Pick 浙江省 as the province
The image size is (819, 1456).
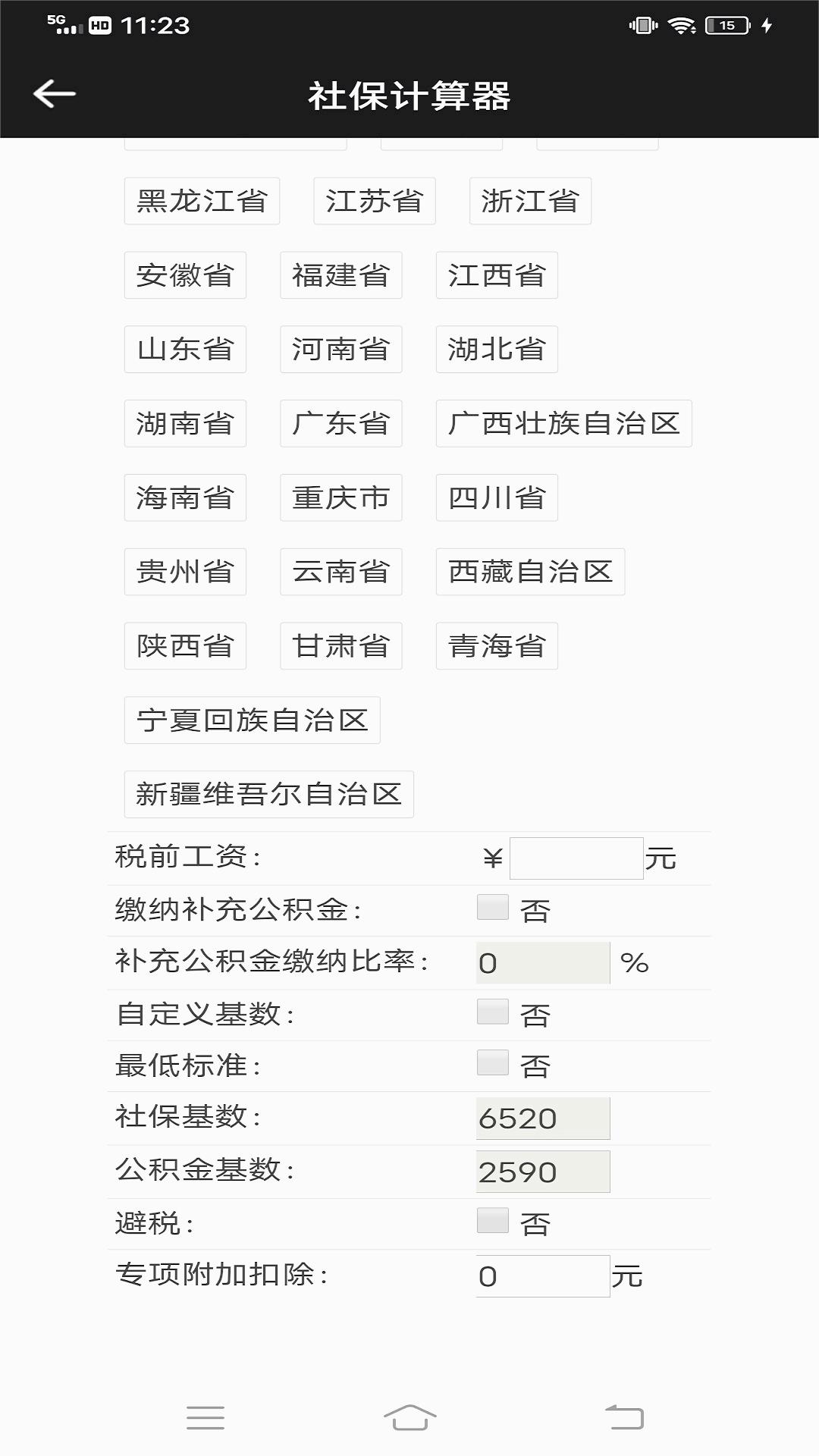tap(530, 201)
